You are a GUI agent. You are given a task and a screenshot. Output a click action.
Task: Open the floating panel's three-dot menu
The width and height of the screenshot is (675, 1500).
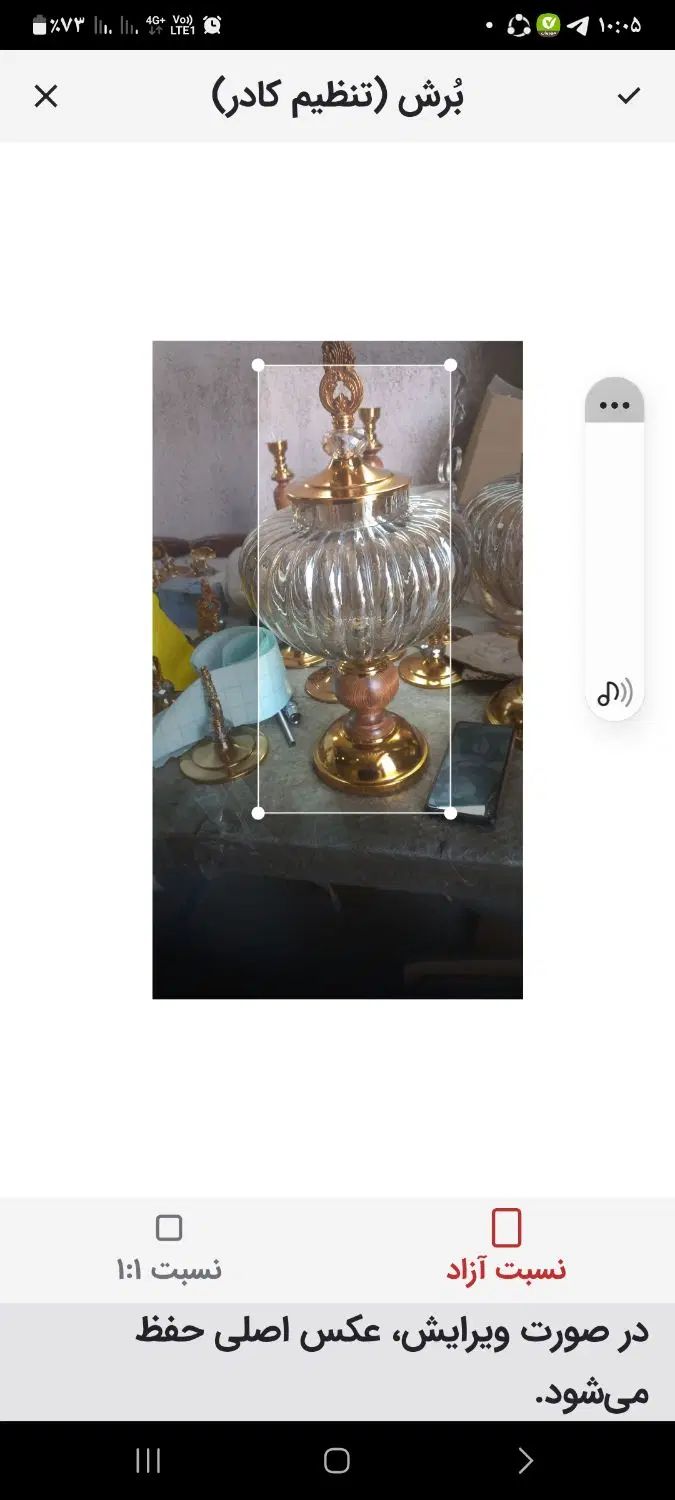614,405
